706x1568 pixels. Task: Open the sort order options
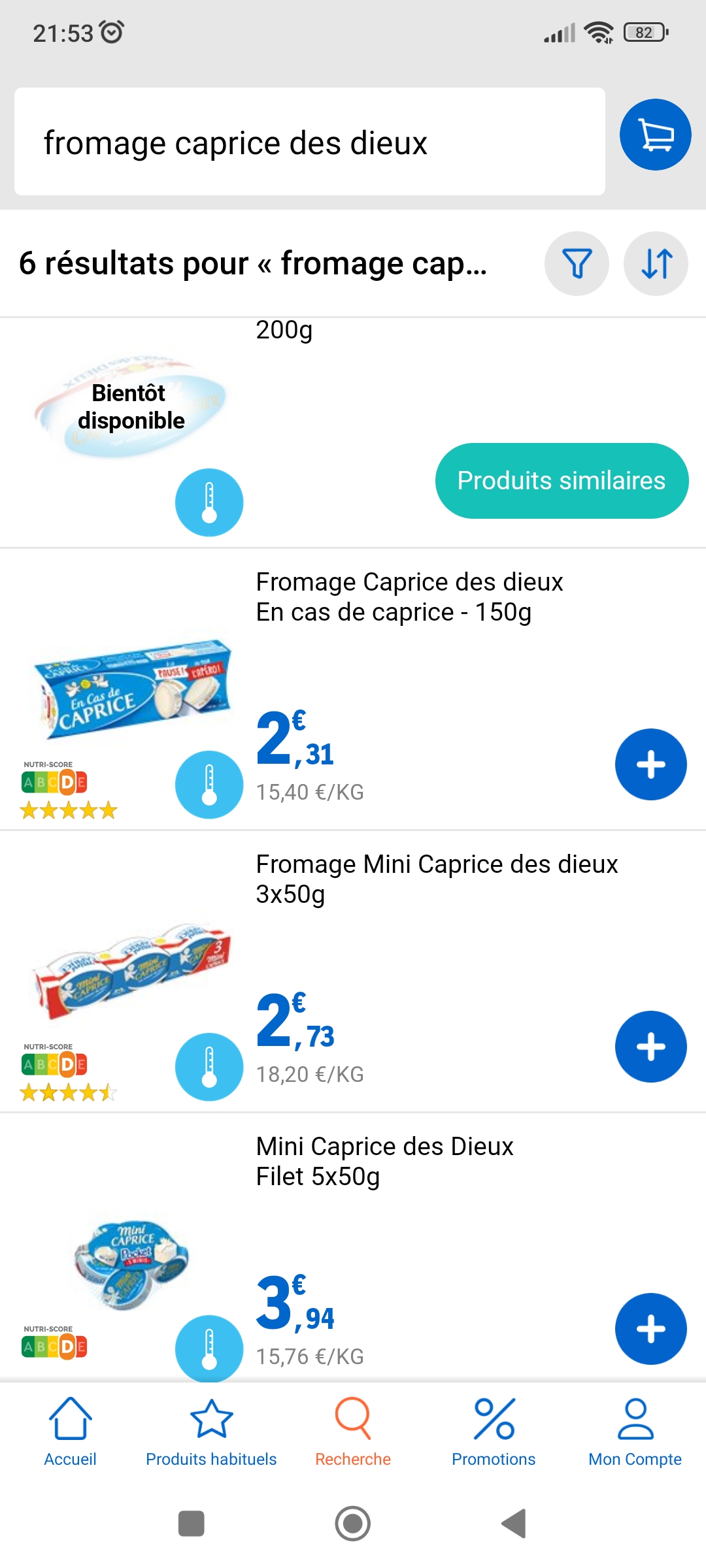click(656, 263)
